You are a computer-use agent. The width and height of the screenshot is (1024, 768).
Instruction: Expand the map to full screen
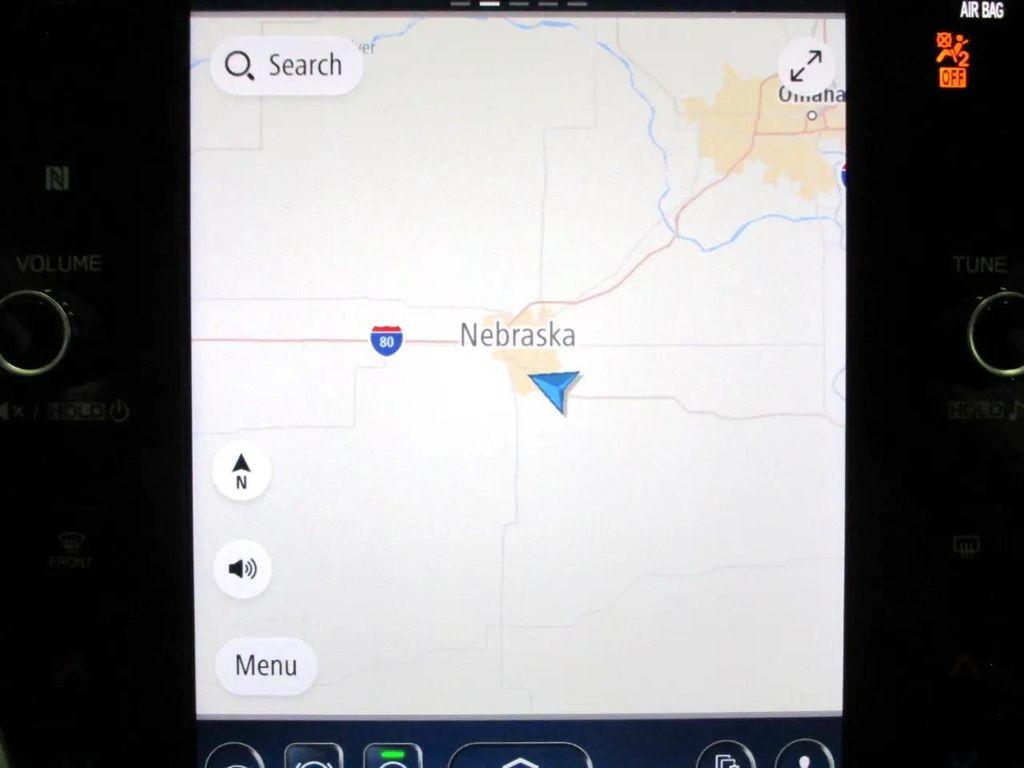click(x=805, y=67)
